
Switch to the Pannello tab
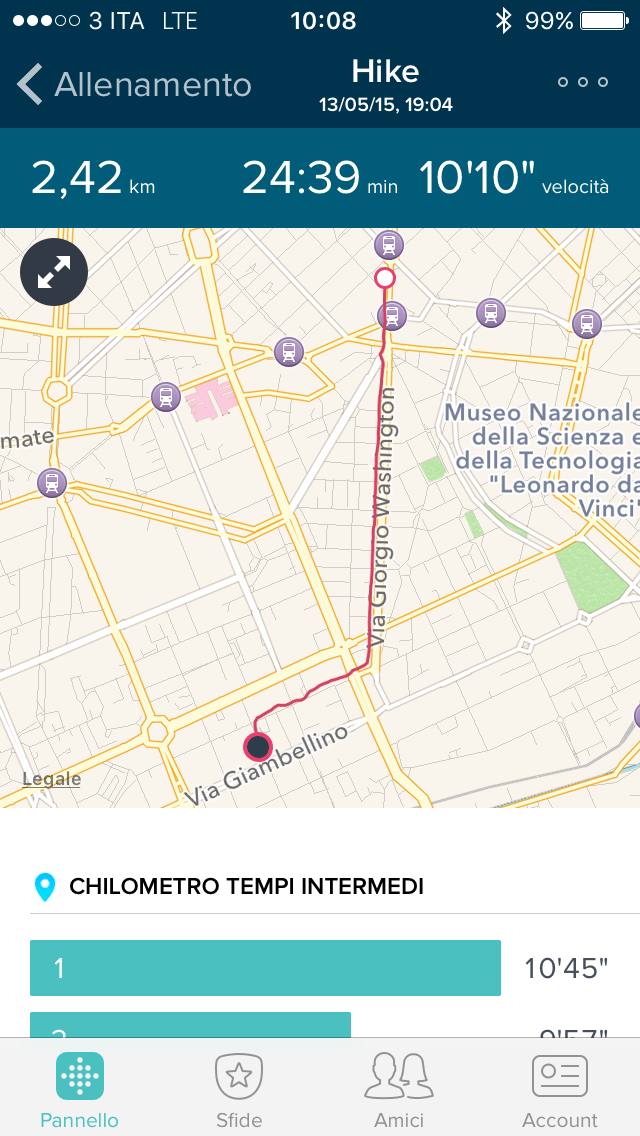tap(80, 1088)
